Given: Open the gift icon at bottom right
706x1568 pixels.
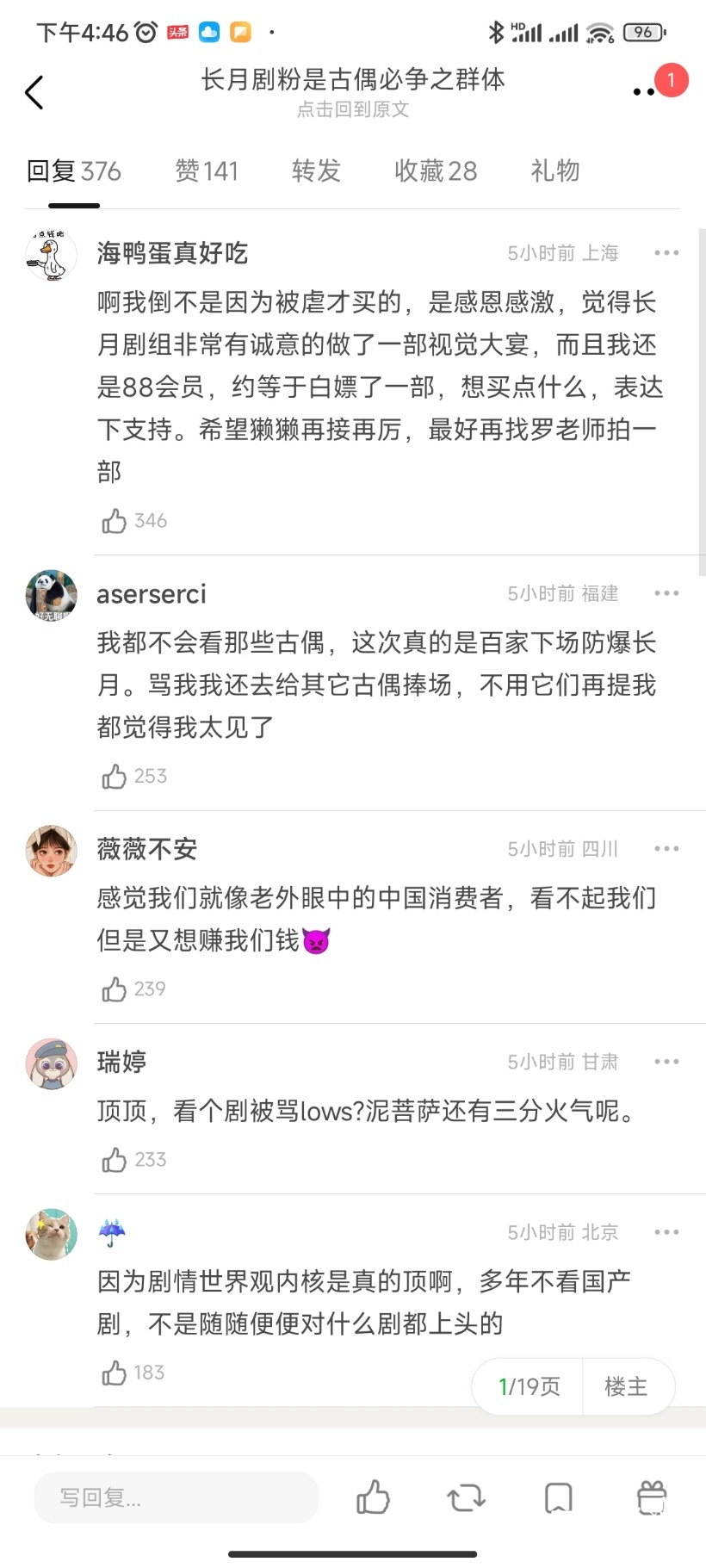Looking at the screenshot, I should click(x=651, y=1497).
